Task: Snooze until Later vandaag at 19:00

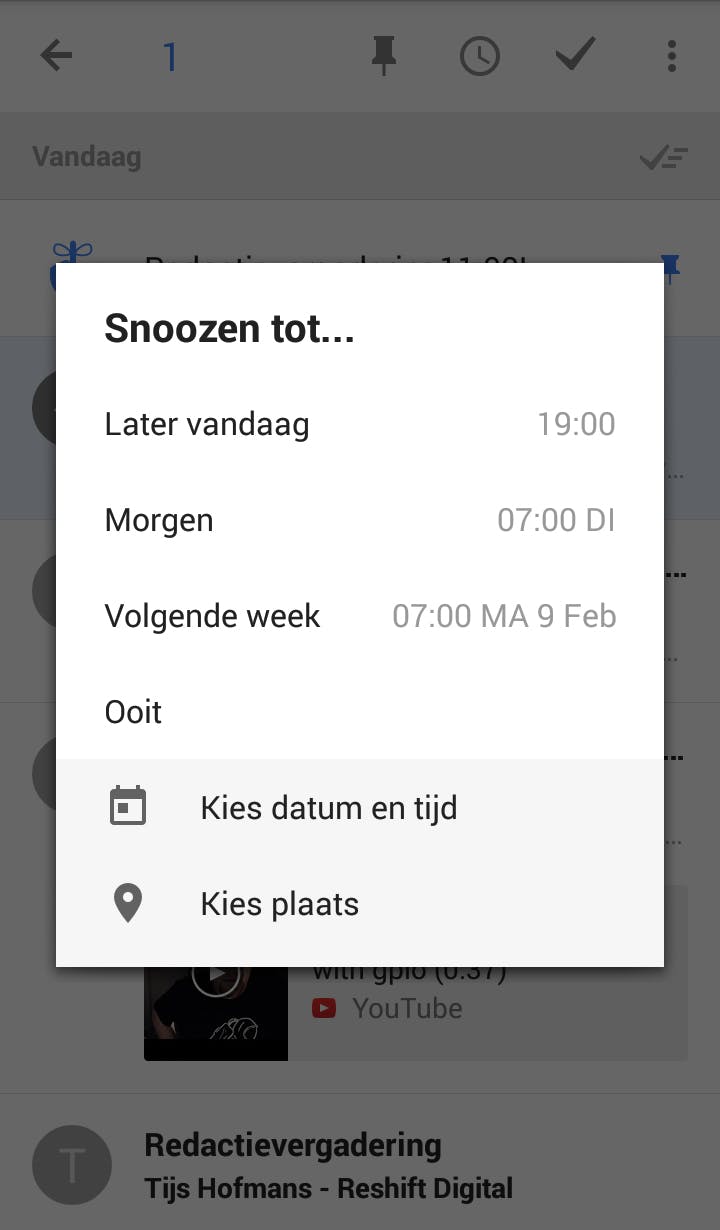Action: [359, 424]
